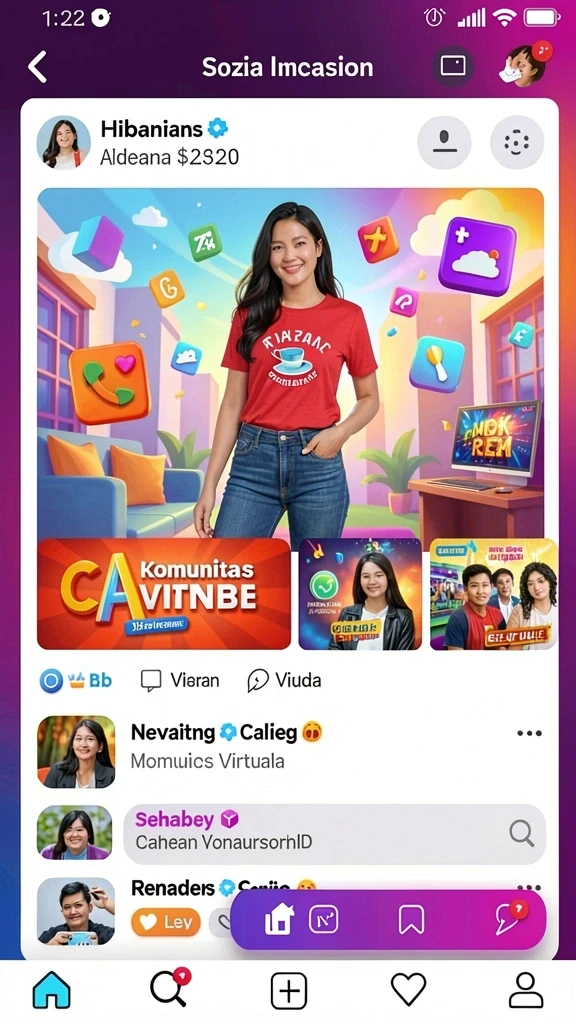Open the Komunitas banner thumbnail
Screen dimensions: 576x1024
pyautogui.click(x=163, y=594)
